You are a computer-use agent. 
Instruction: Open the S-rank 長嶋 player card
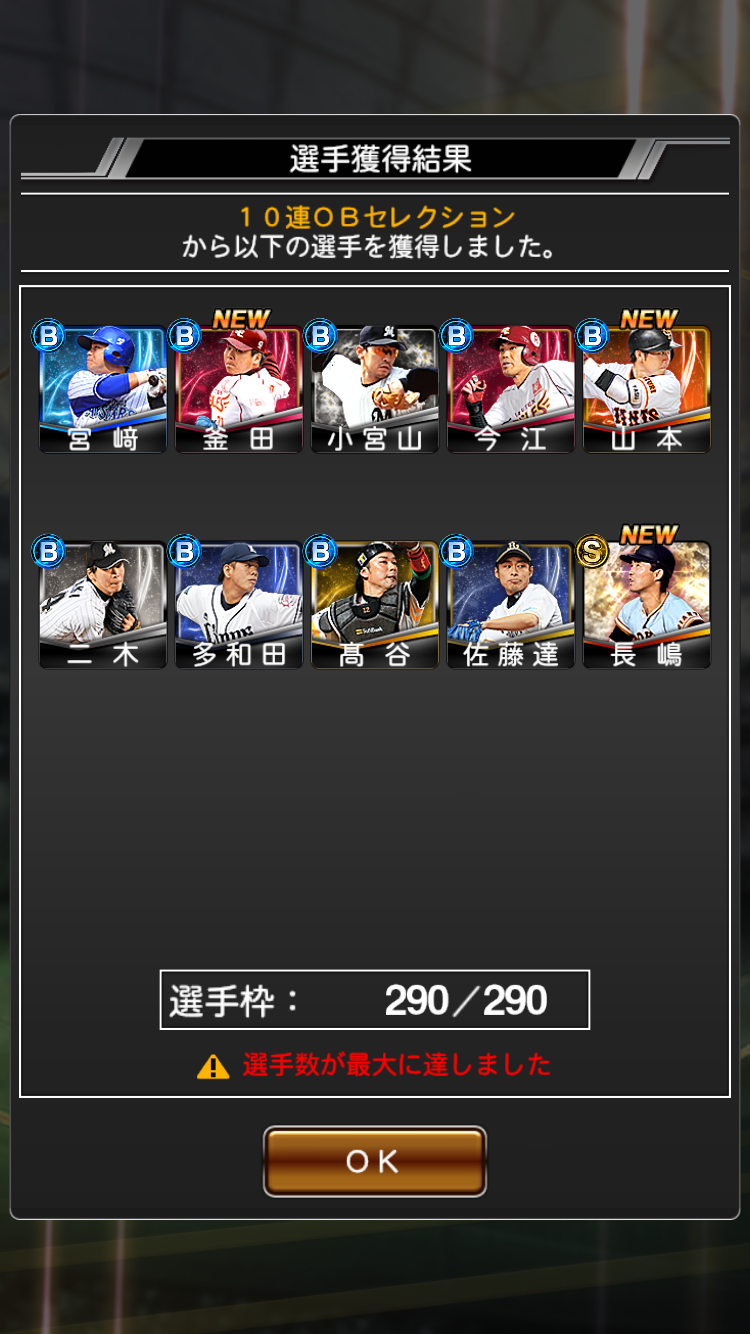point(647,606)
